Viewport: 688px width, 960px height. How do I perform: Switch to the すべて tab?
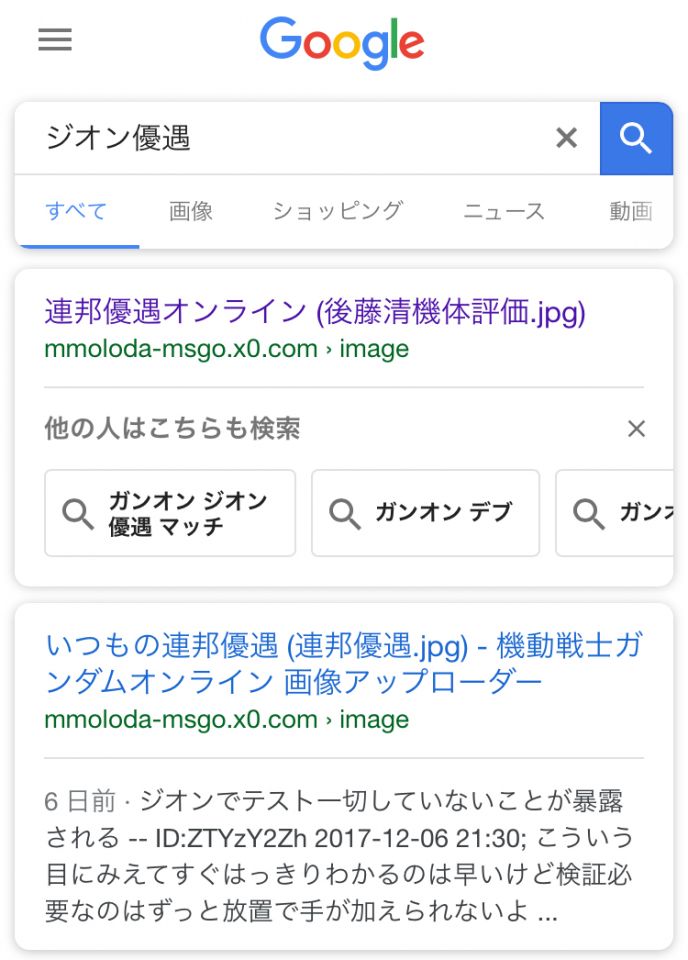(x=76, y=211)
